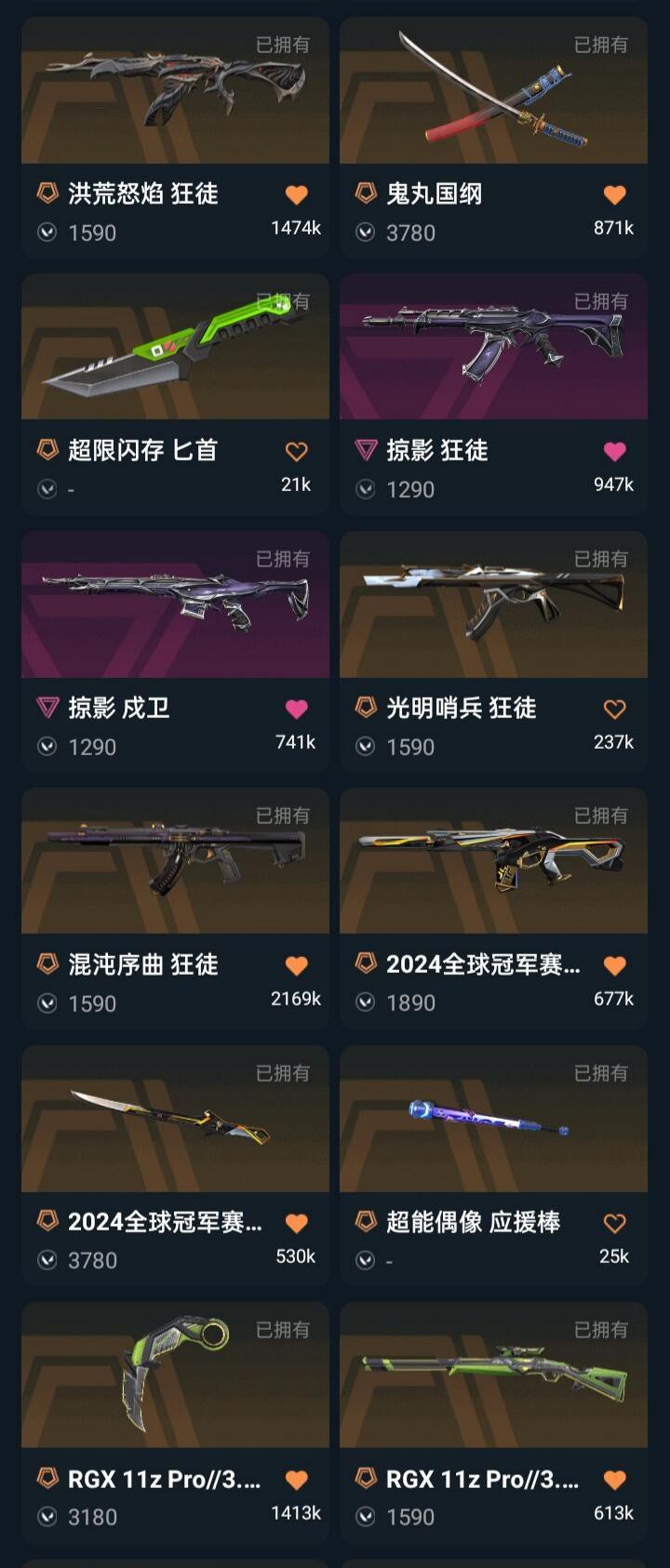Unlike the 鬼丸国纲 skin

click(x=614, y=194)
